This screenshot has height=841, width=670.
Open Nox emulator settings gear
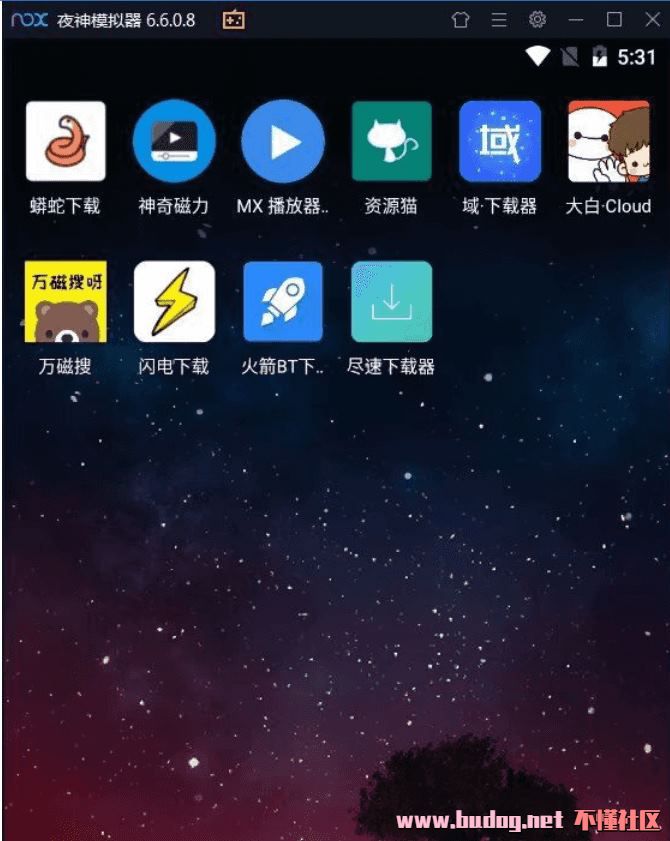pos(537,19)
